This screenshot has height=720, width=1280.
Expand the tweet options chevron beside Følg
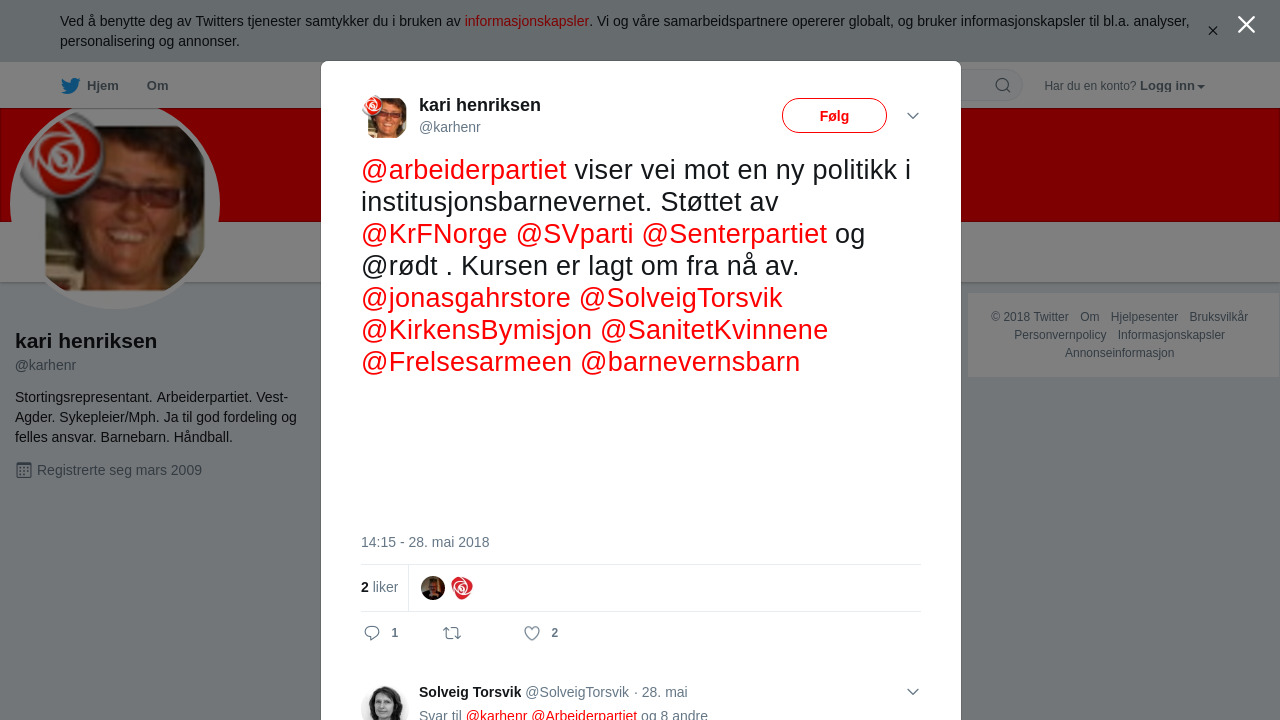pos(913,116)
